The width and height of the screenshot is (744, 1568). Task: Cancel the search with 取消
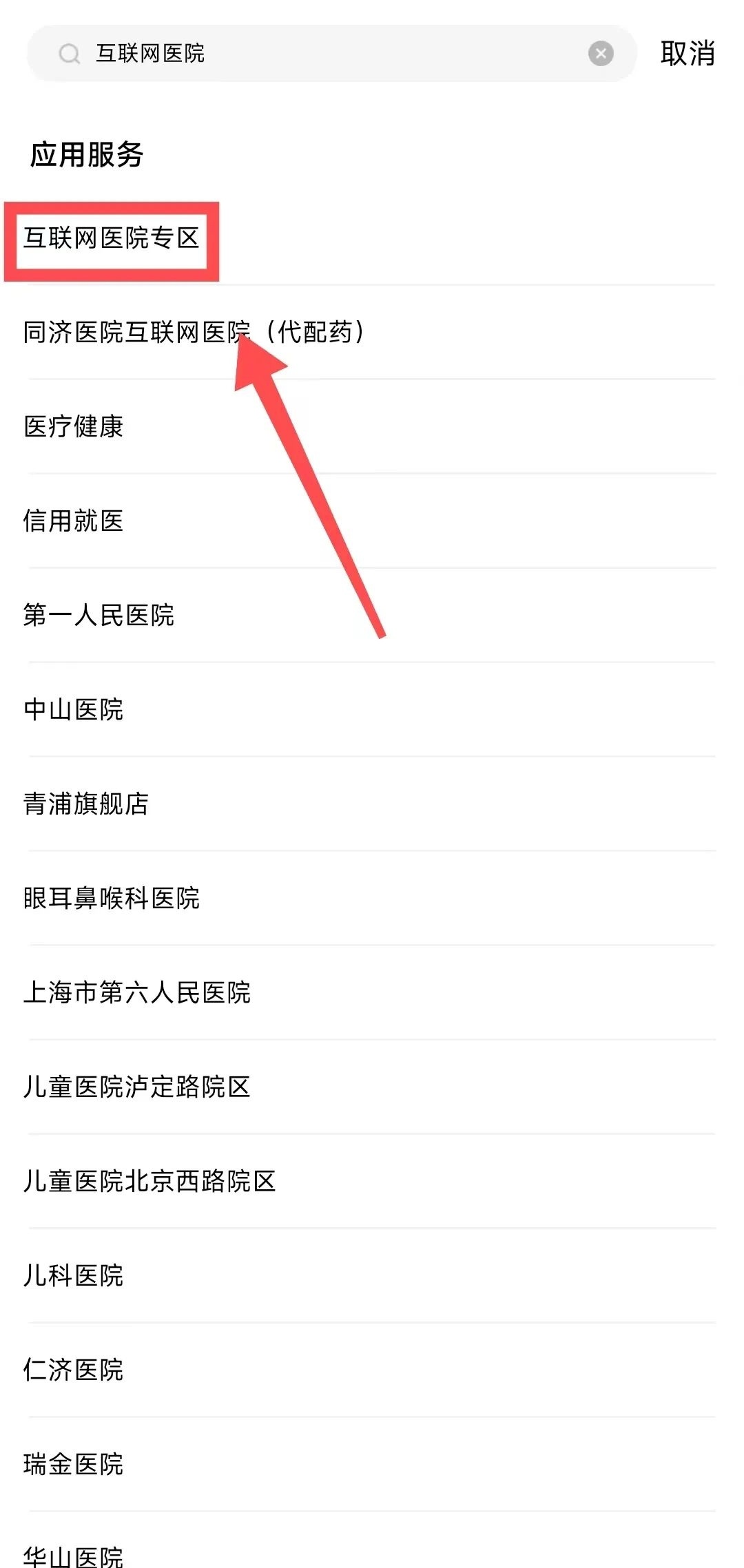[x=687, y=54]
